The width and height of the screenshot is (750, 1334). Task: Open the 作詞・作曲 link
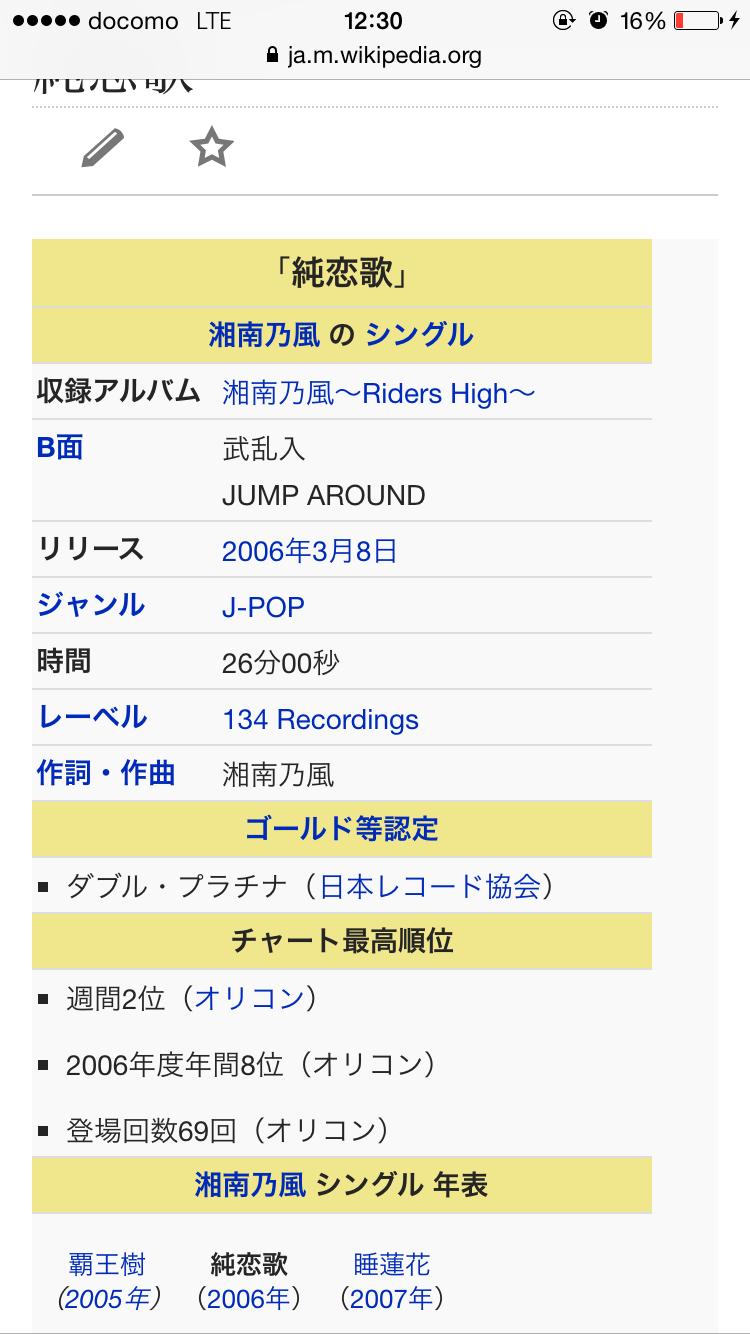point(106,773)
